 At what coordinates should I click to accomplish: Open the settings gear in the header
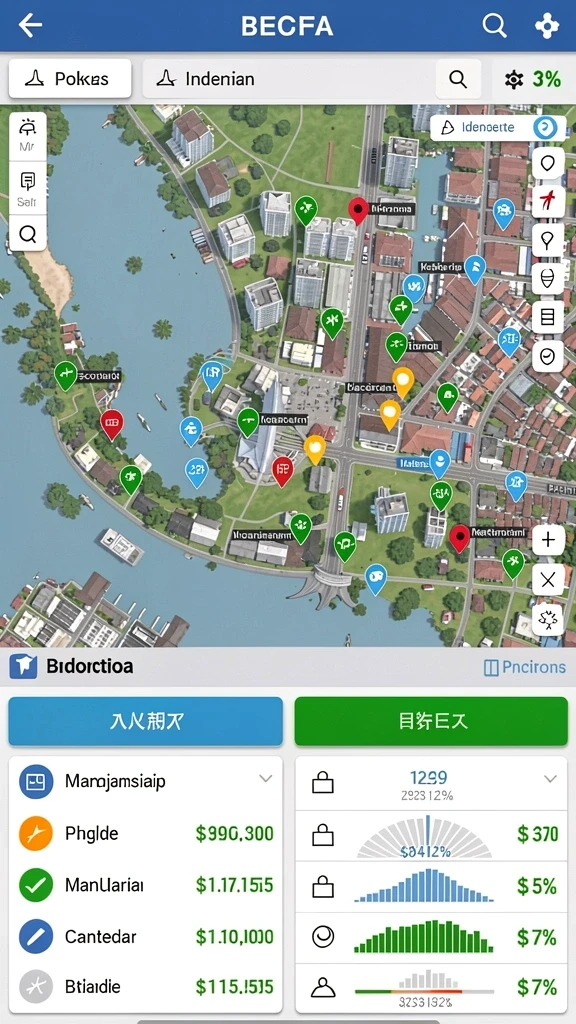[547, 26]
